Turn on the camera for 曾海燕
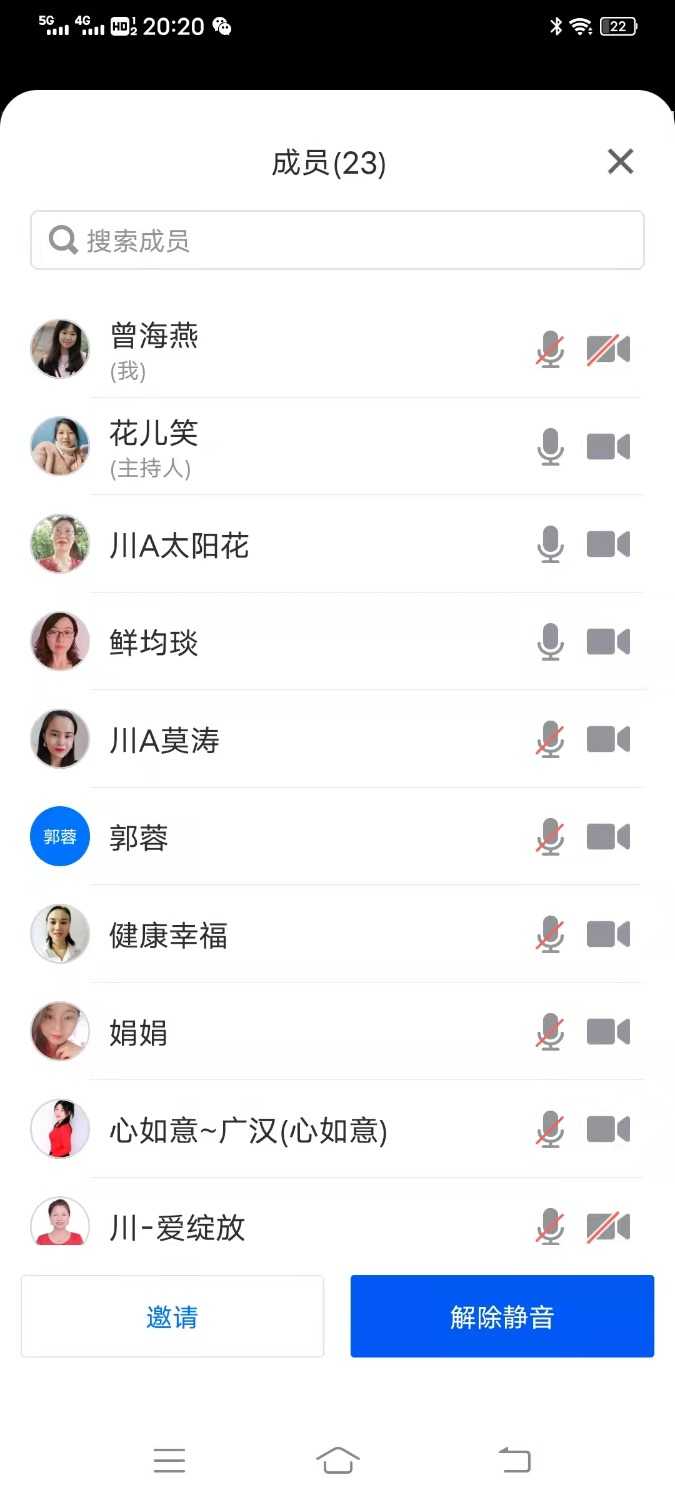675x1500 pixels. click(608, 350)
